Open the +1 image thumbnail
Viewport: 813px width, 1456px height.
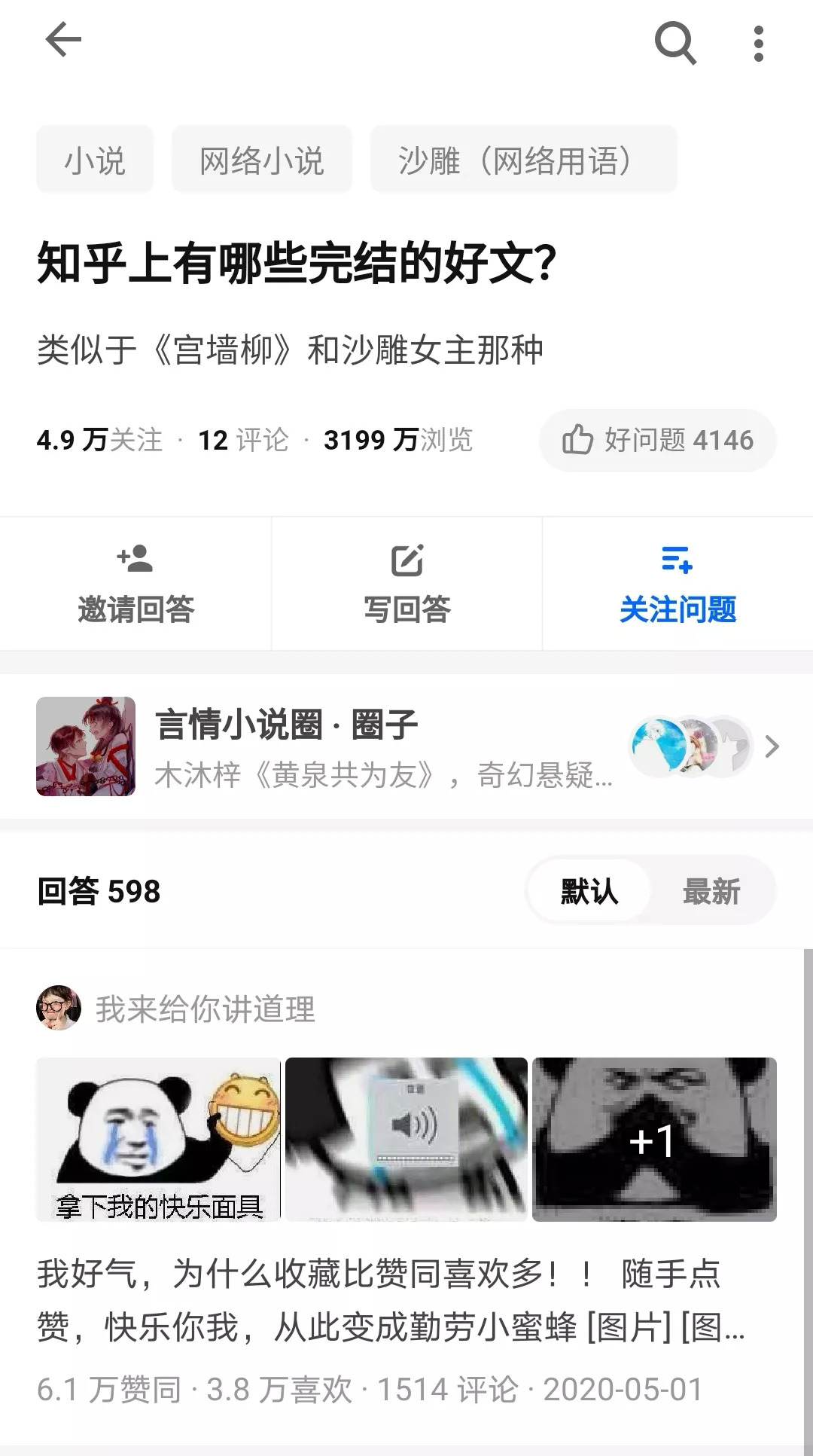pos(653,1139)
